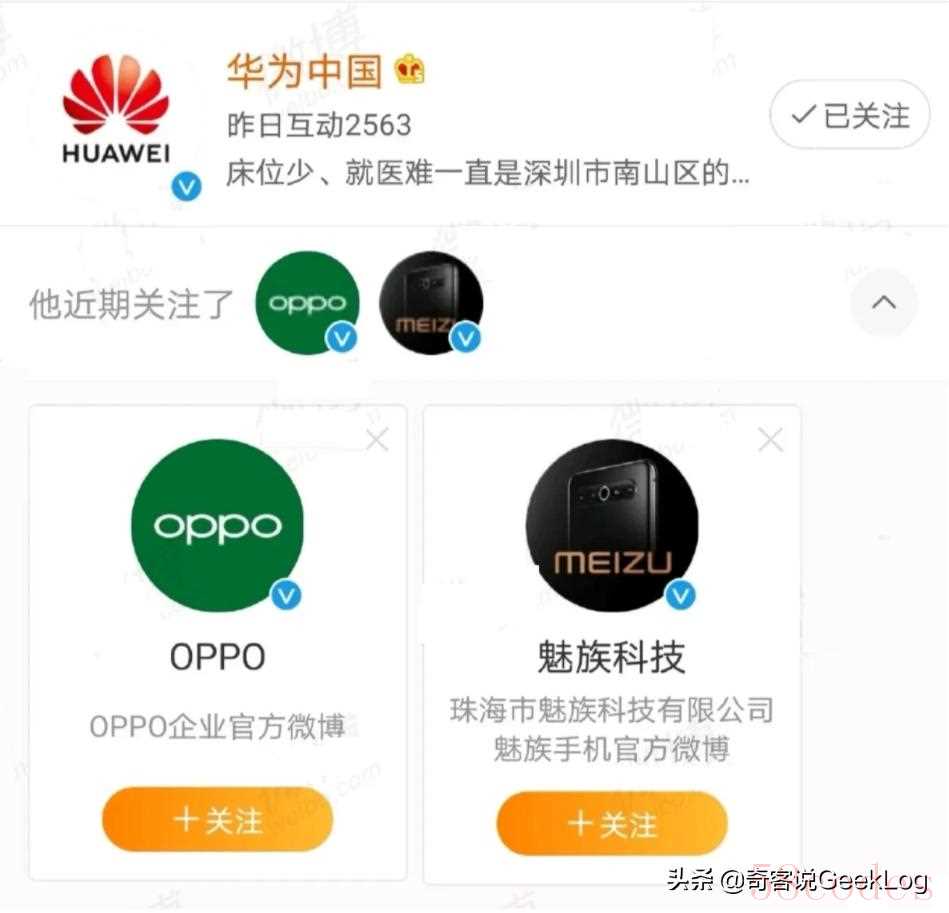Image resolution: width=949 pixels, height=913 pixels.
Task: Collapse the recently followed section
Action: point(883,302)
